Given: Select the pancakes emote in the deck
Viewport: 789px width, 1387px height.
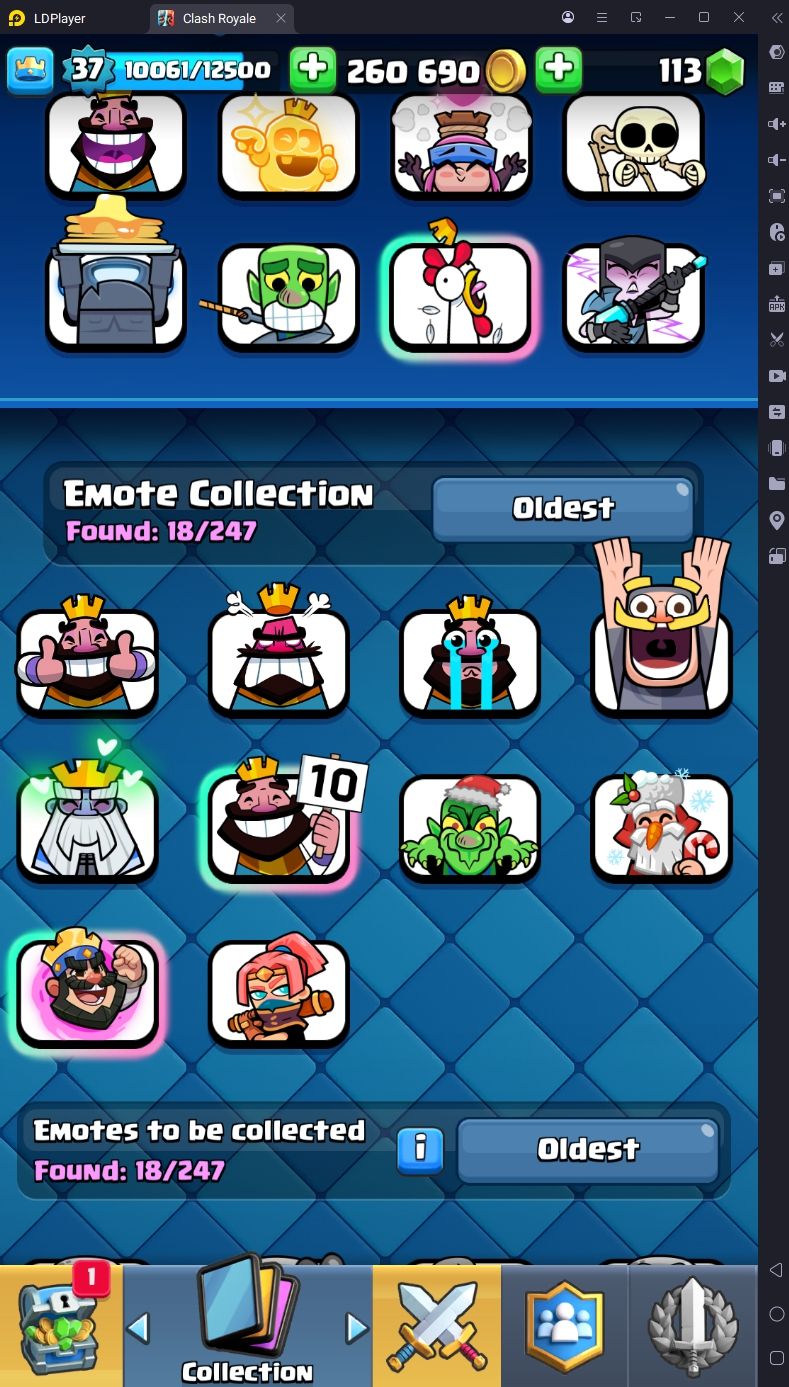Looking at the screenshot, I should 115,290.
